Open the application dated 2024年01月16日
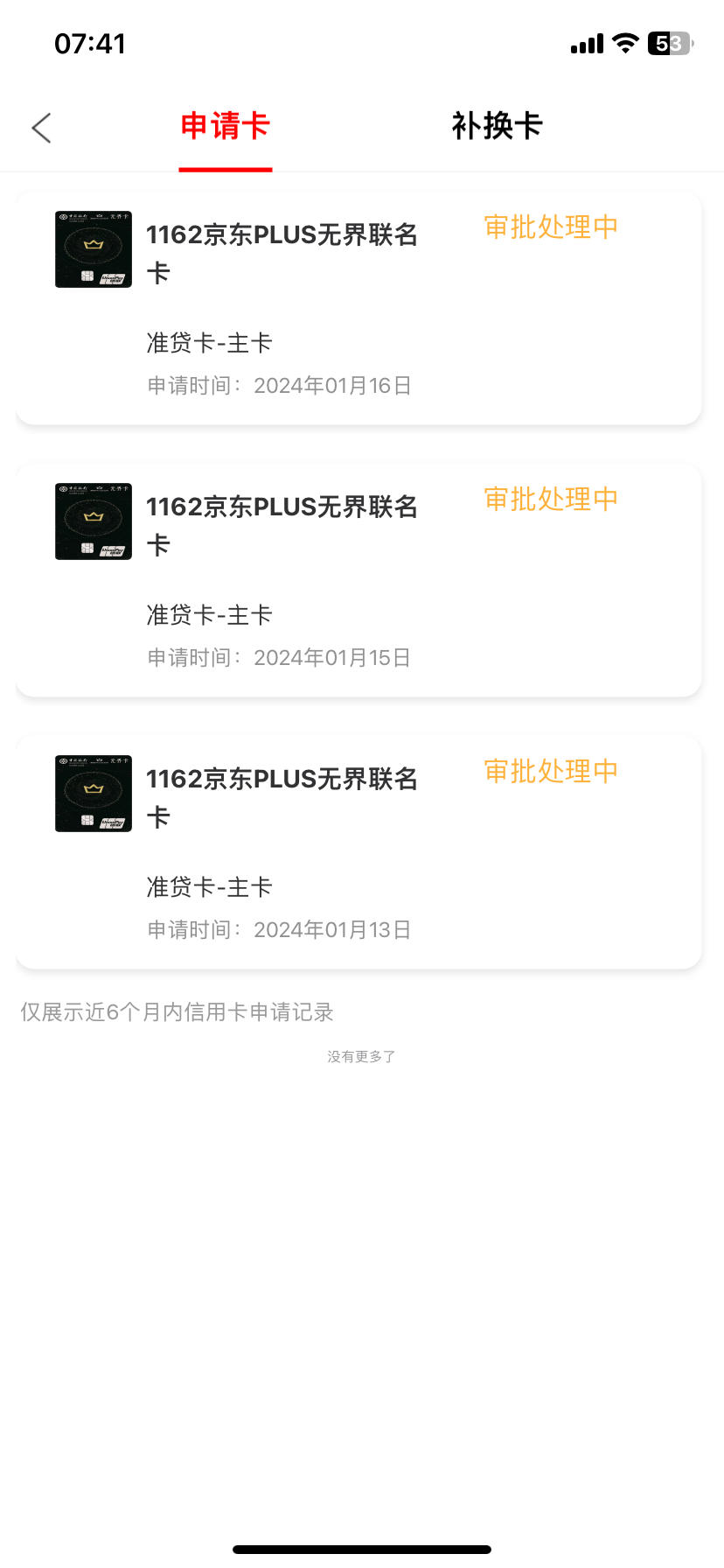Screen dimensions: 724x1568 tap(359, 308)
